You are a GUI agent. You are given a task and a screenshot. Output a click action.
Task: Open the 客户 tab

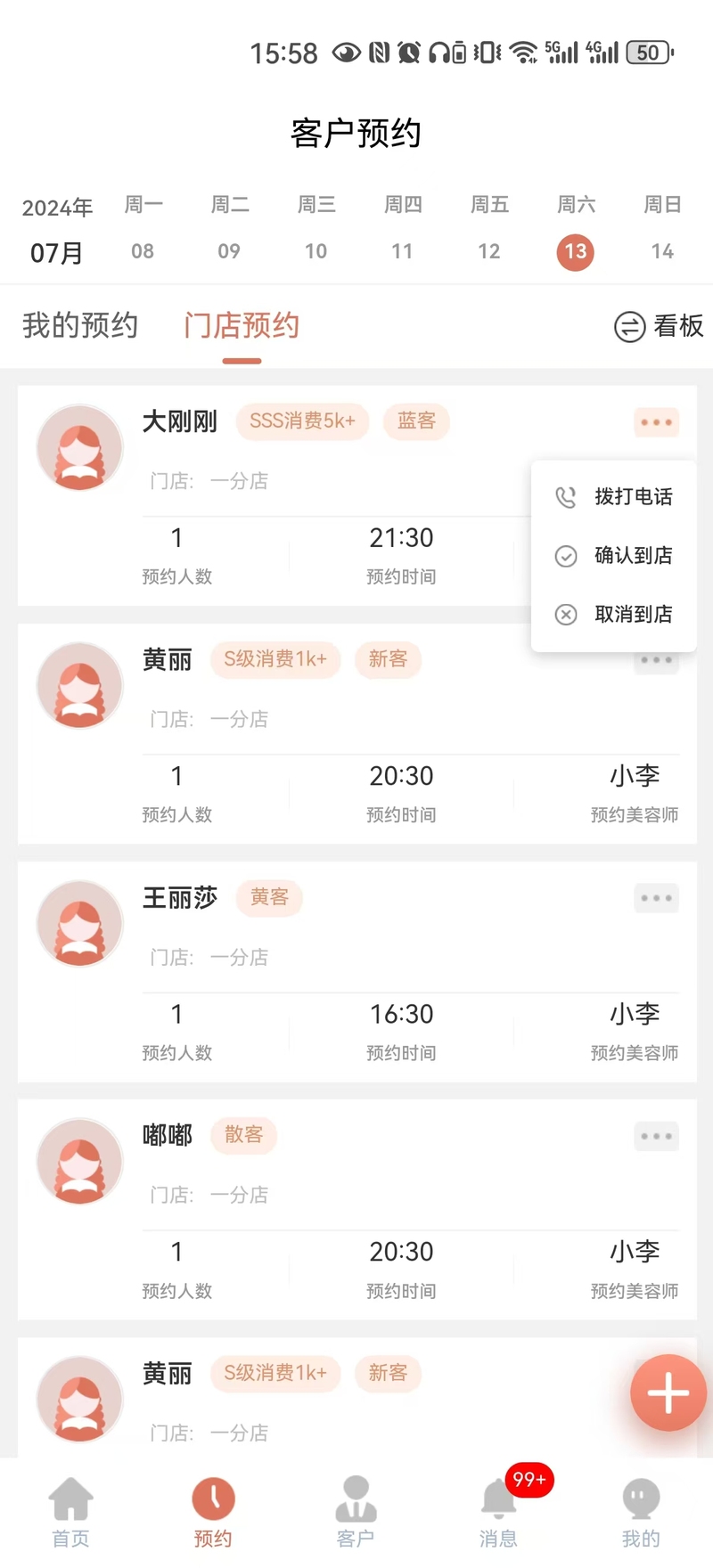click(356, 1513)
